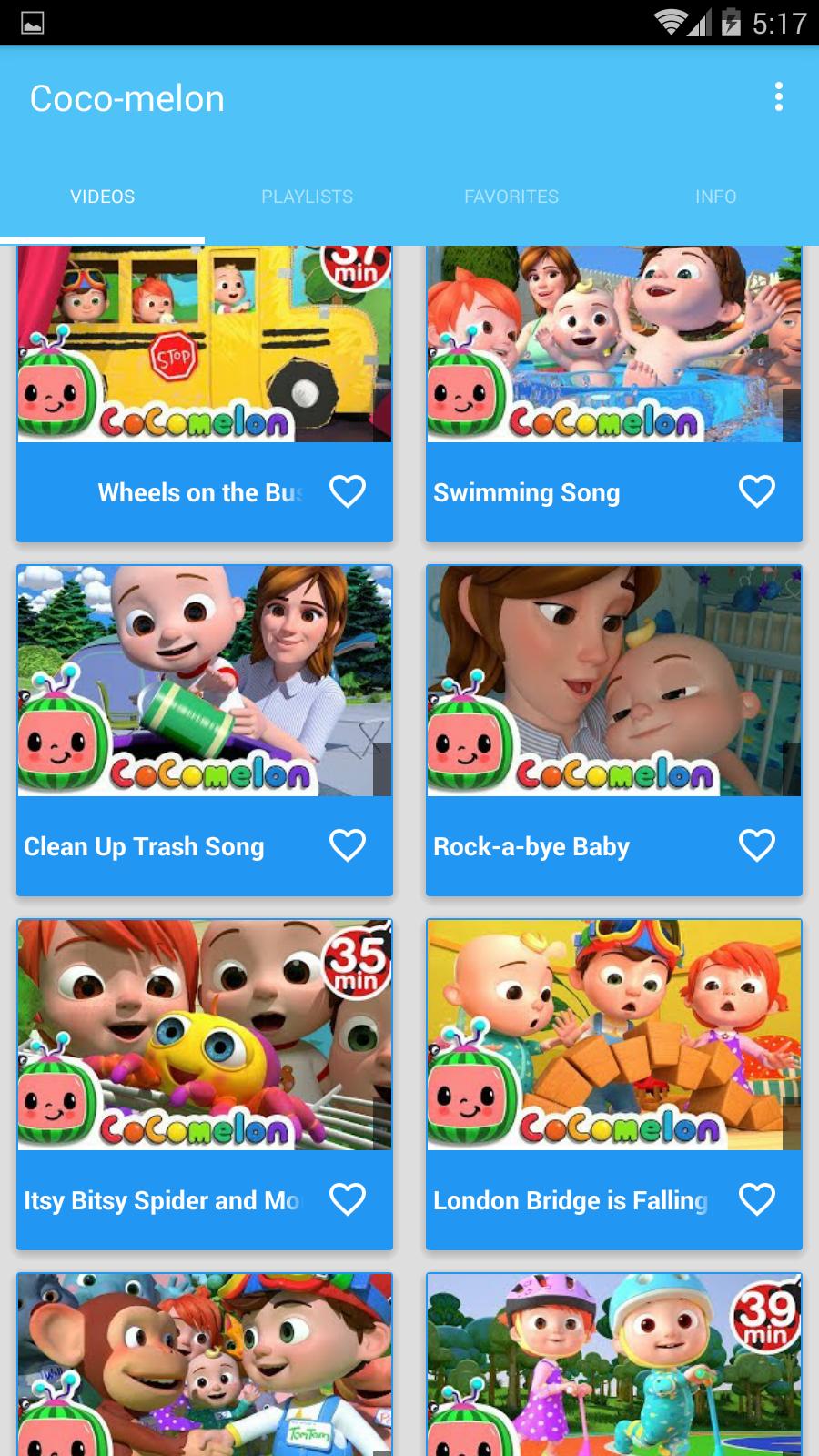
Task: Open the video thumbnail with the monkey
Action: (x=205, y=1365)
